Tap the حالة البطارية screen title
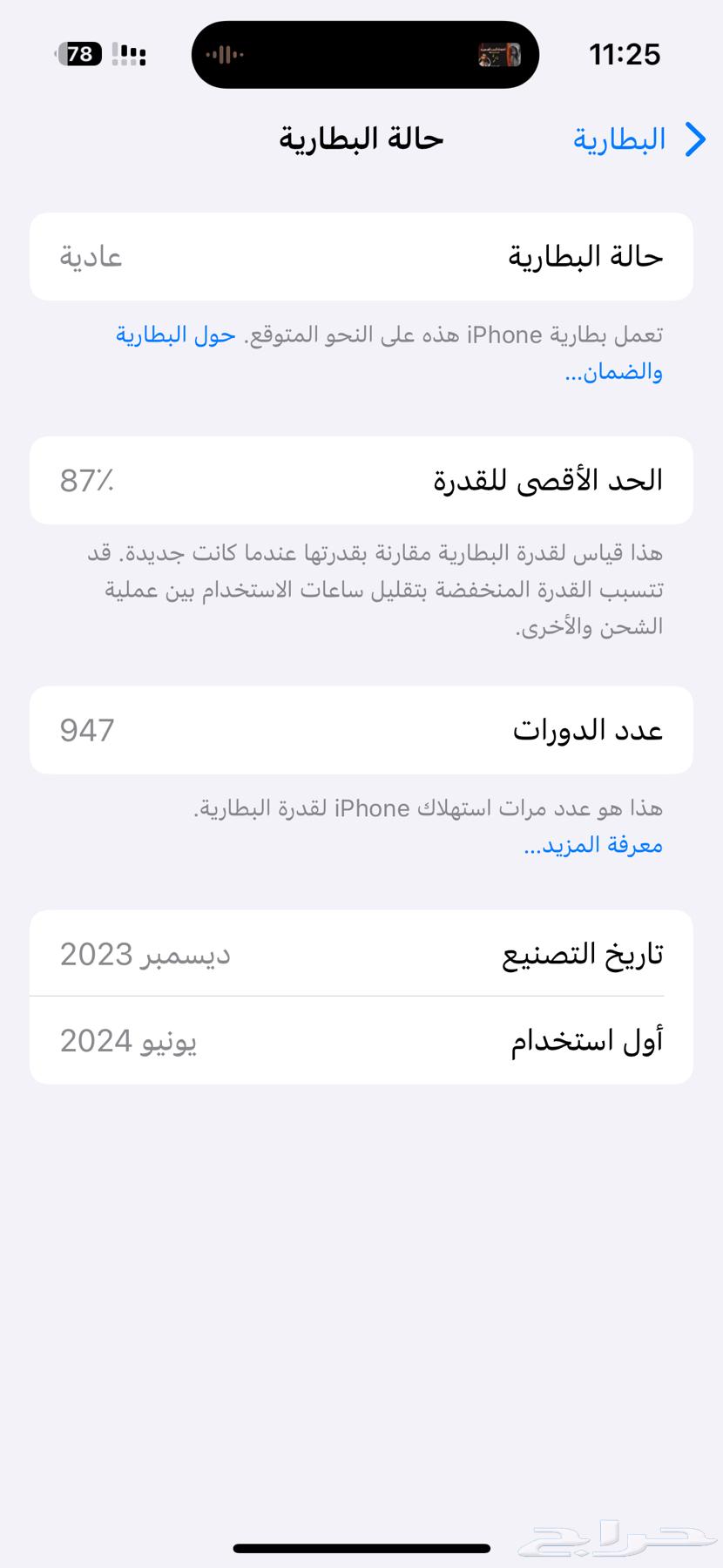The height and width of the screenshot is (1568, 723). (360, 138)
